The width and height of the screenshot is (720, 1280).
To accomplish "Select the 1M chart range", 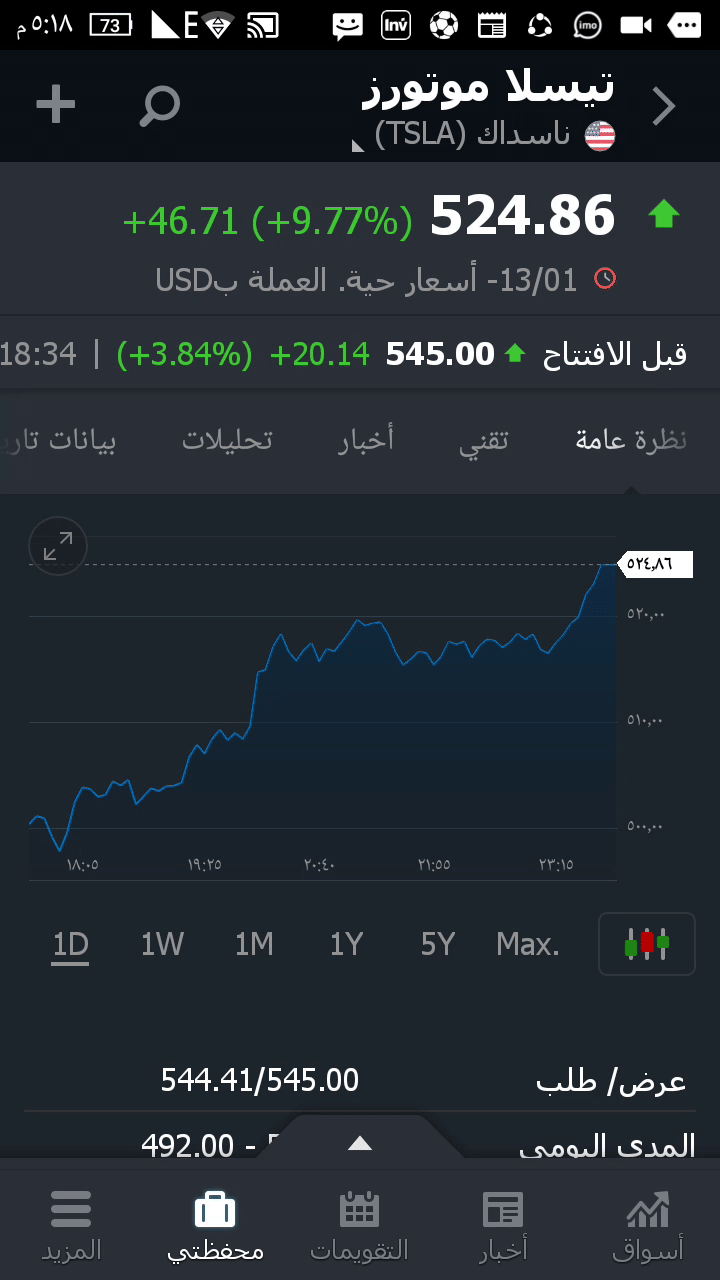I will pos(254,944).
